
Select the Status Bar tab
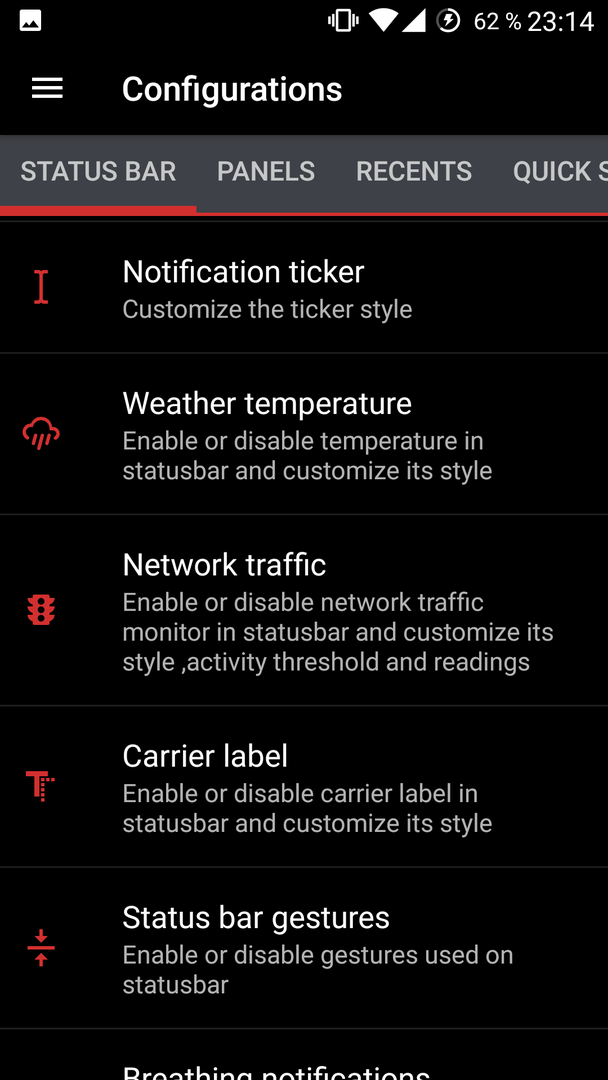(98, 172)
